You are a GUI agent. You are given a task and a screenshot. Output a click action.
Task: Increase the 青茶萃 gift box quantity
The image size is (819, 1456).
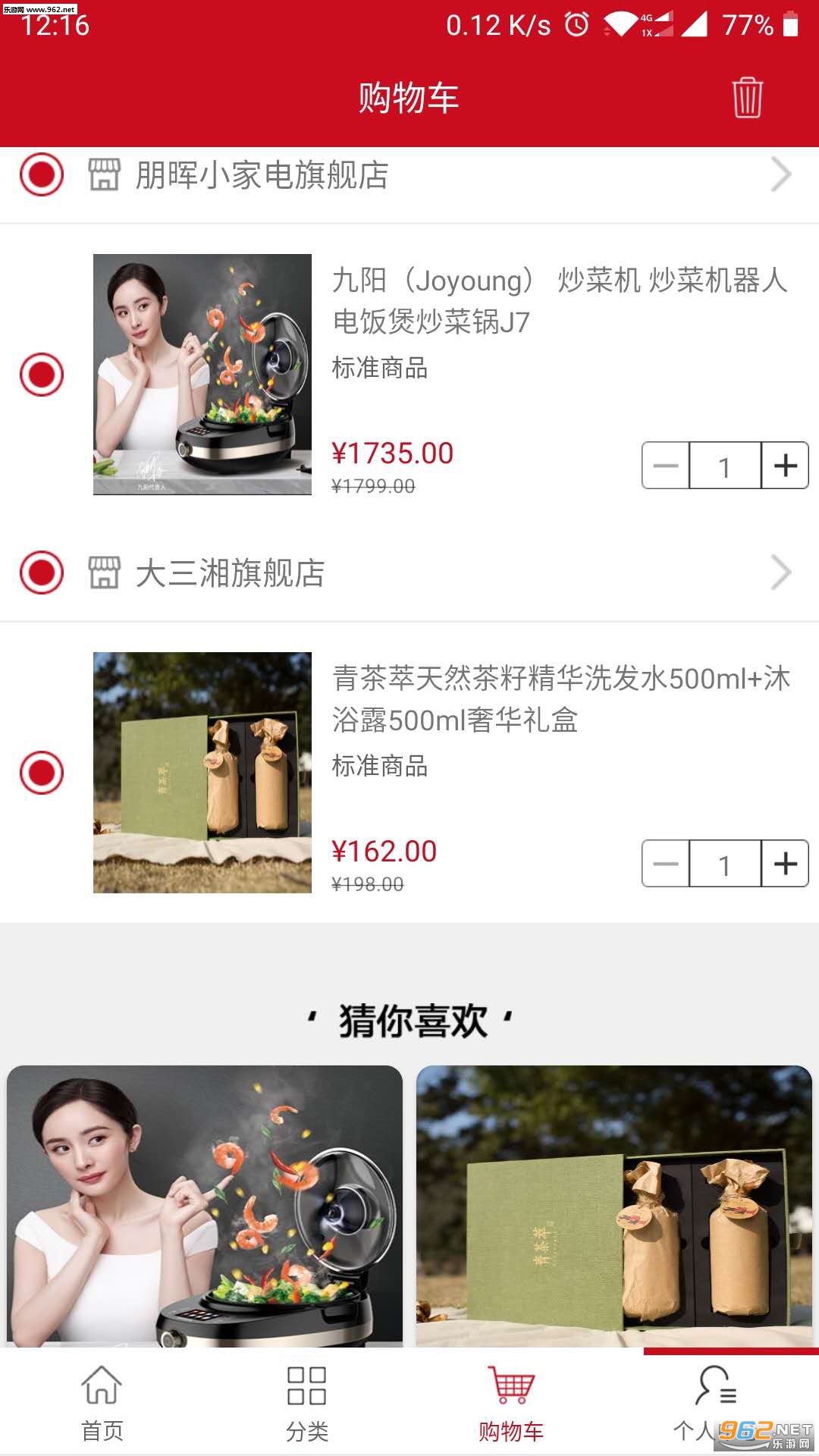pos(785,864)
